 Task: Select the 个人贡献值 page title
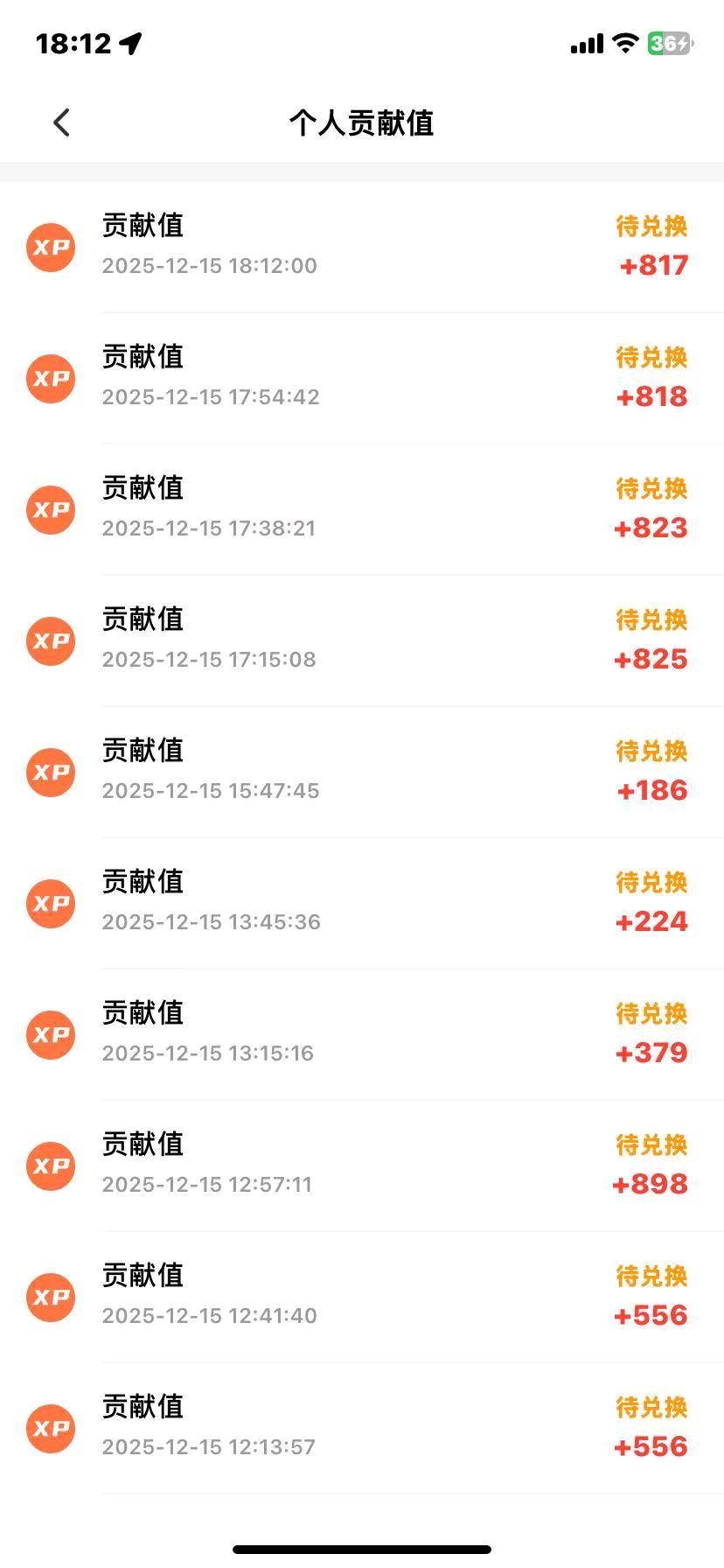pos(361,122)
